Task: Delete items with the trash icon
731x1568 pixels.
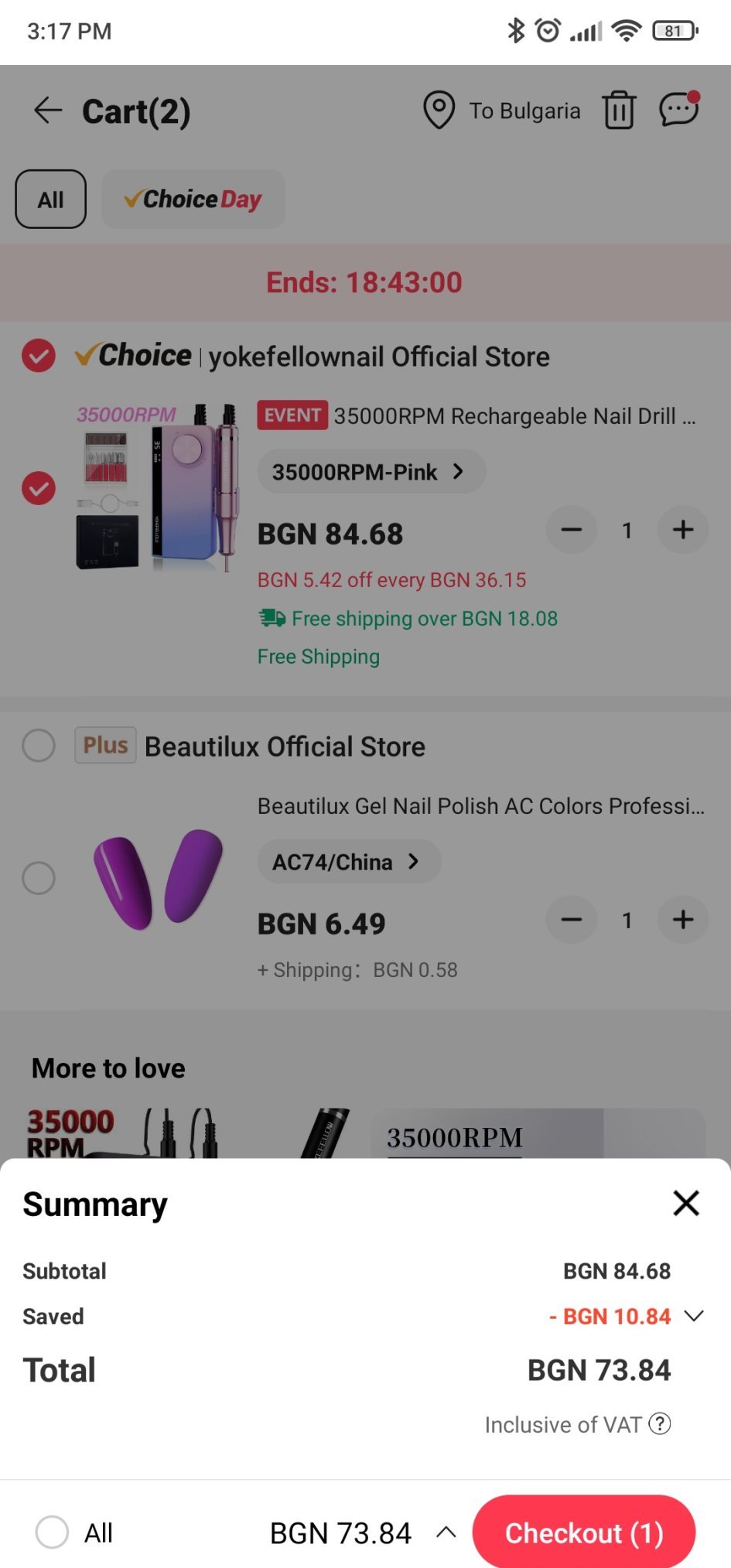Action: click(619, 111)
